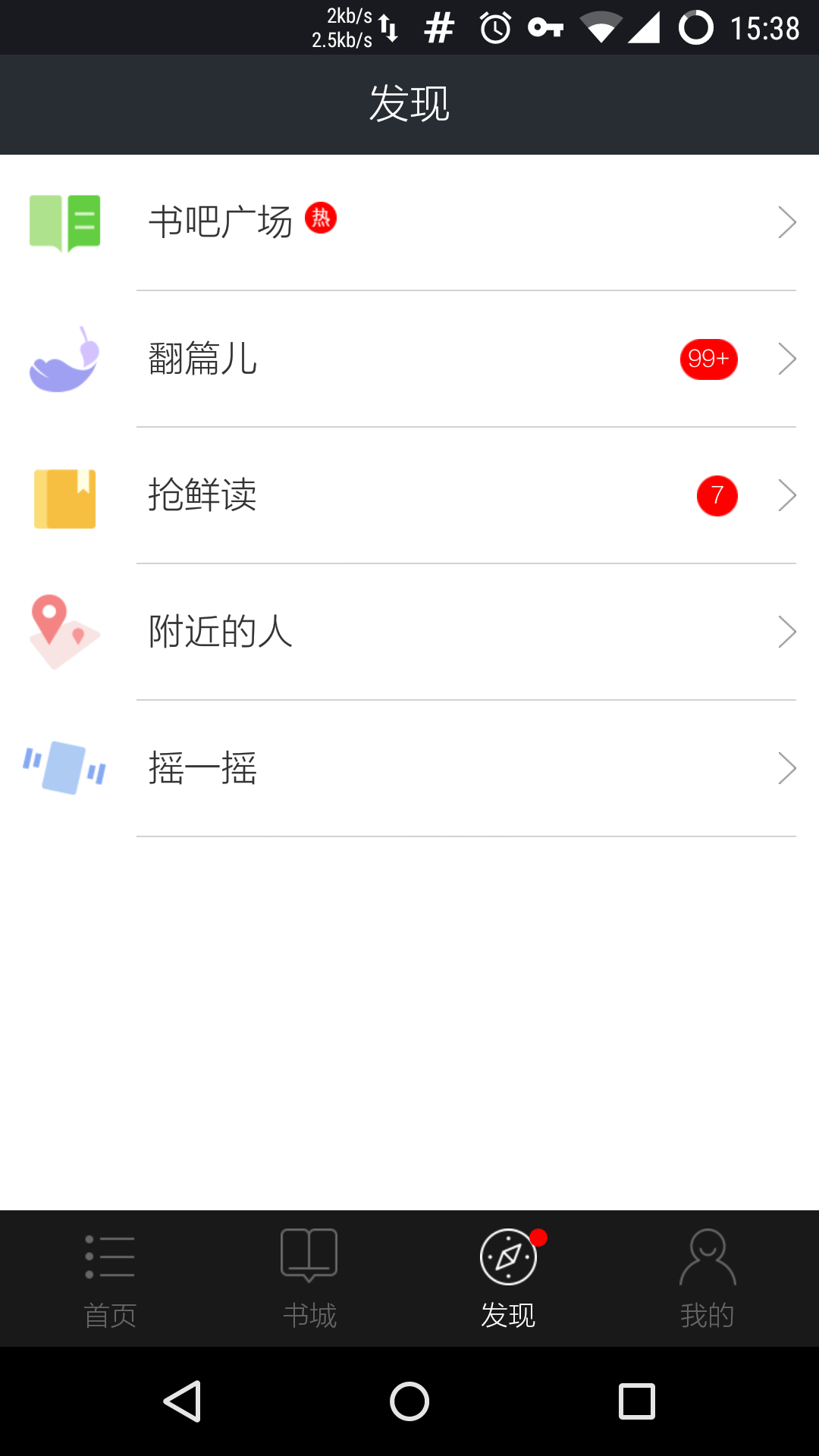Select the yellow book icon for 抢鲜读
This screenshot has height=1456, width=819.
64,495
